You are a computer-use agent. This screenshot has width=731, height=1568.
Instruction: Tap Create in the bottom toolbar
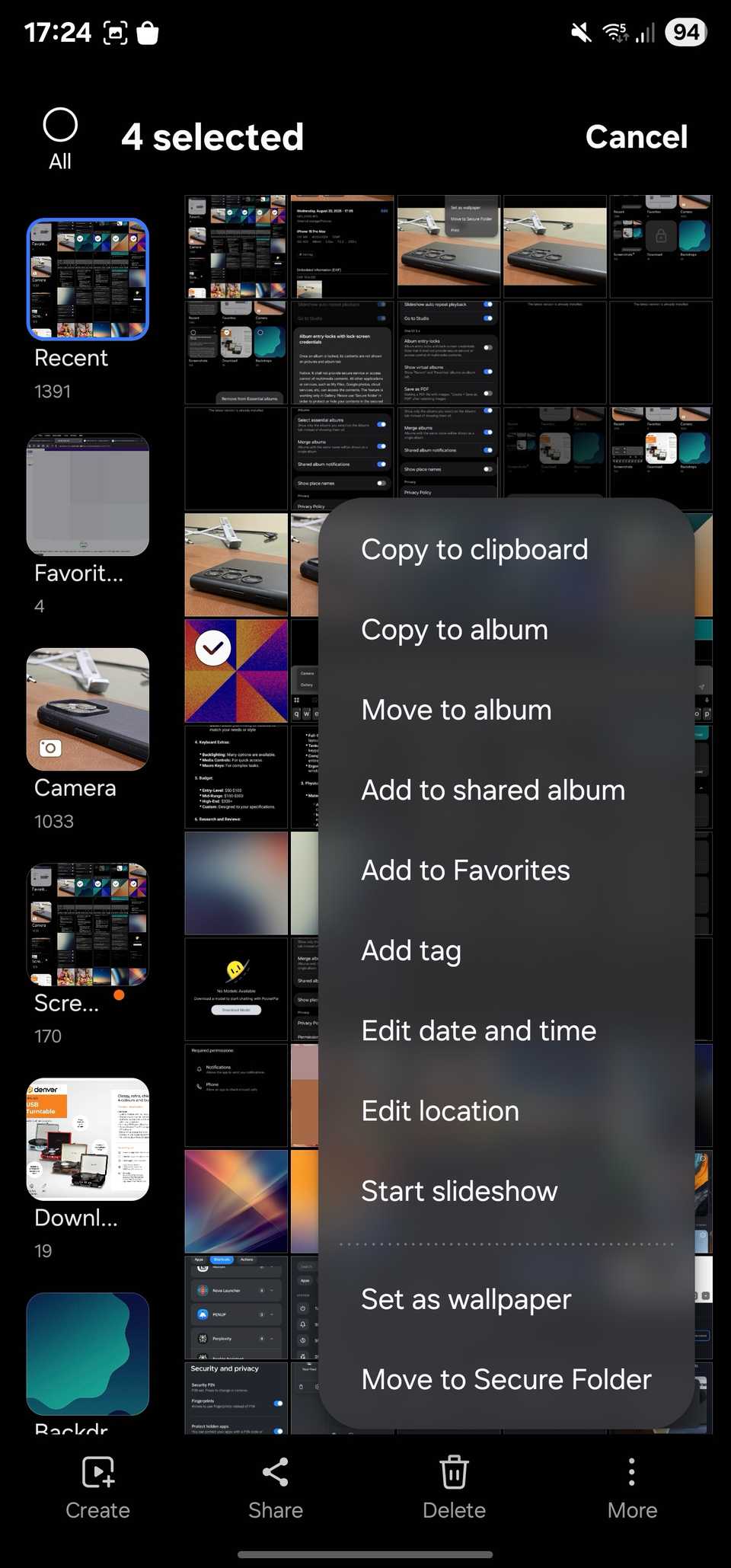coord(97,1488)
